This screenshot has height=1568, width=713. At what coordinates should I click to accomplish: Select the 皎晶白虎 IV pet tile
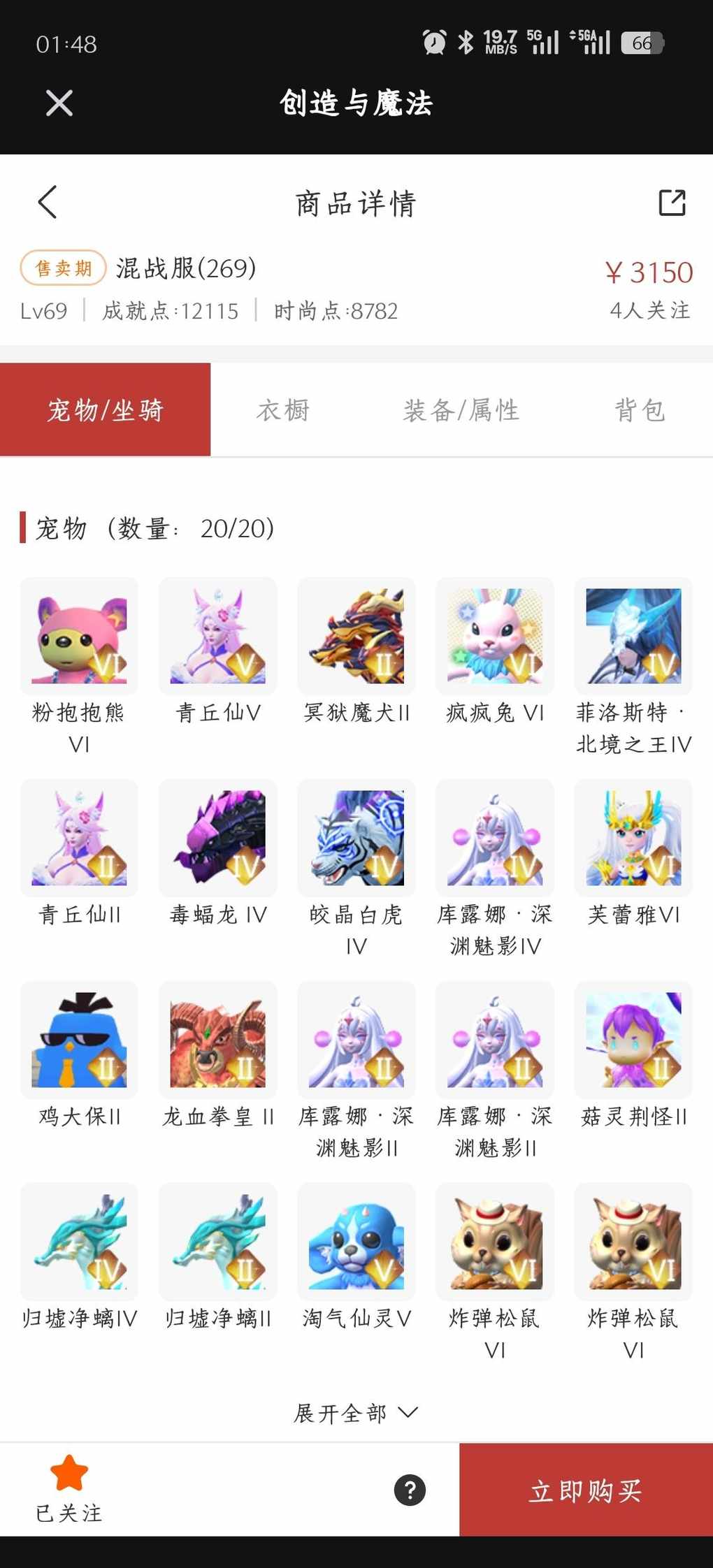click(356, 838)
